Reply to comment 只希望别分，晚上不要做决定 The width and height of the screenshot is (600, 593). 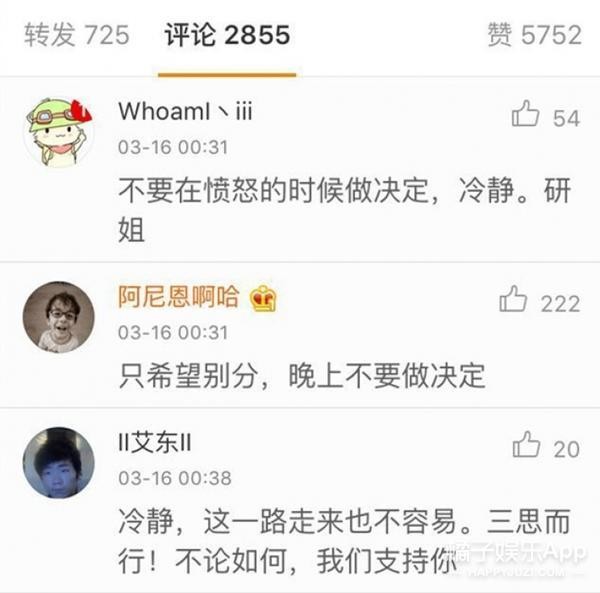[x=301, y=375]
